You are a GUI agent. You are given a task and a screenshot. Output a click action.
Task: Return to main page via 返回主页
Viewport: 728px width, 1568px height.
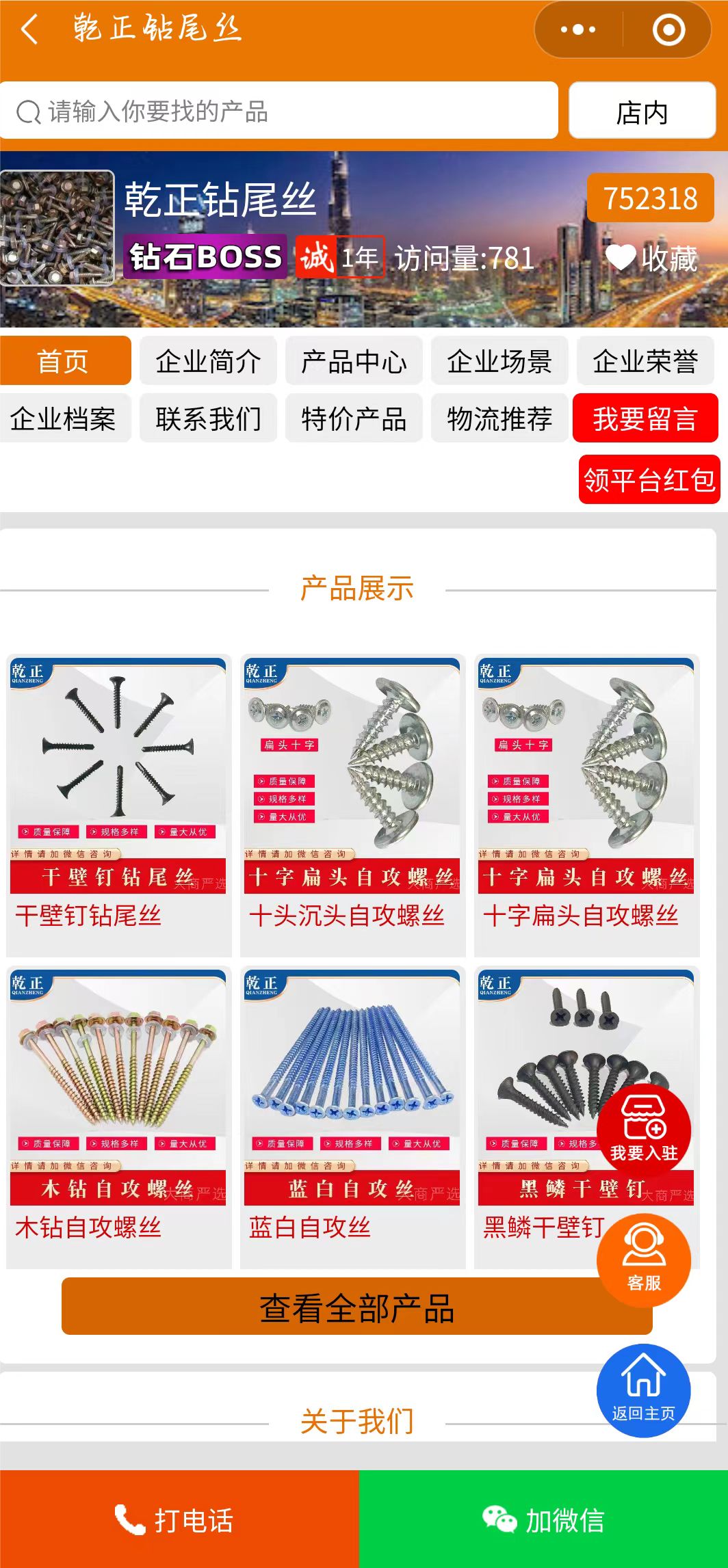click(643, 1390)
